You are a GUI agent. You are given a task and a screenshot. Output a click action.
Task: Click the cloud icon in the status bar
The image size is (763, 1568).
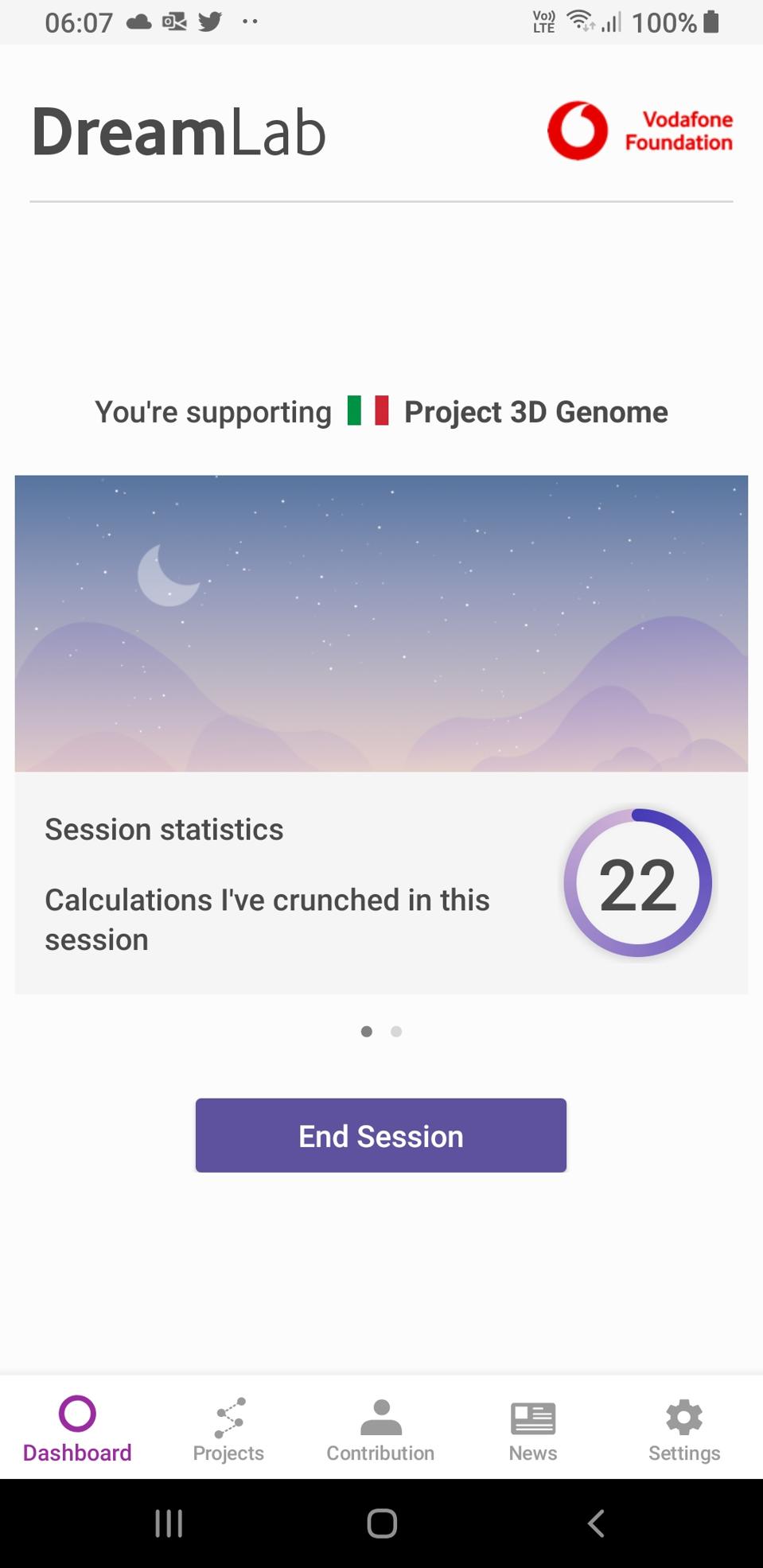pos(138,21)
